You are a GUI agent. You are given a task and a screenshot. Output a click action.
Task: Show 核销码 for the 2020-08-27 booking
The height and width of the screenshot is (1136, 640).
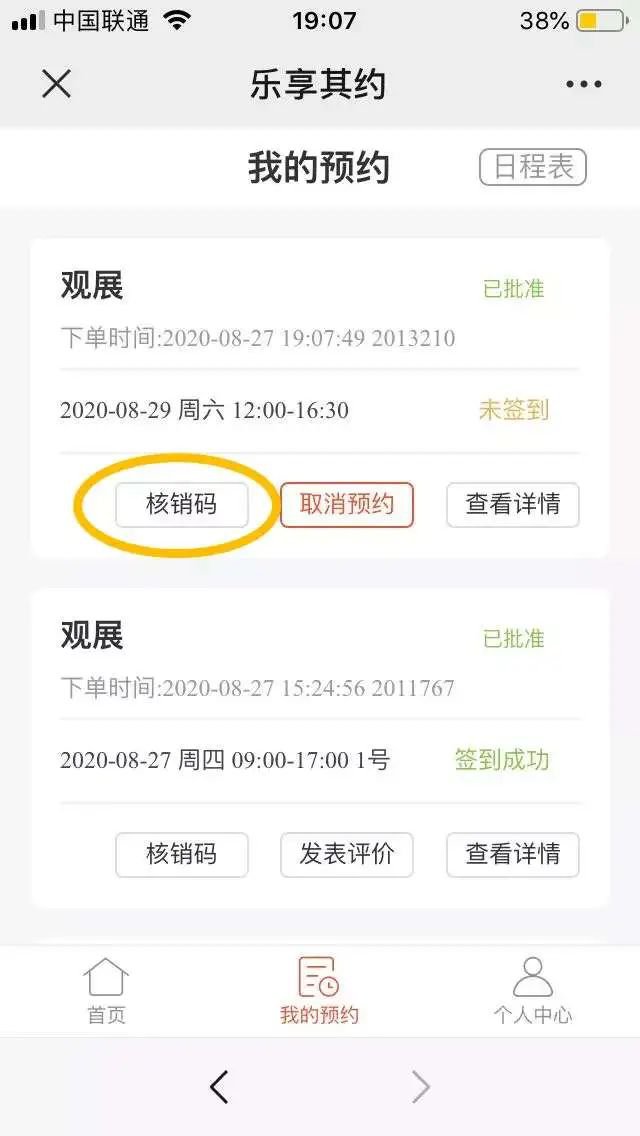pos(181,854)
